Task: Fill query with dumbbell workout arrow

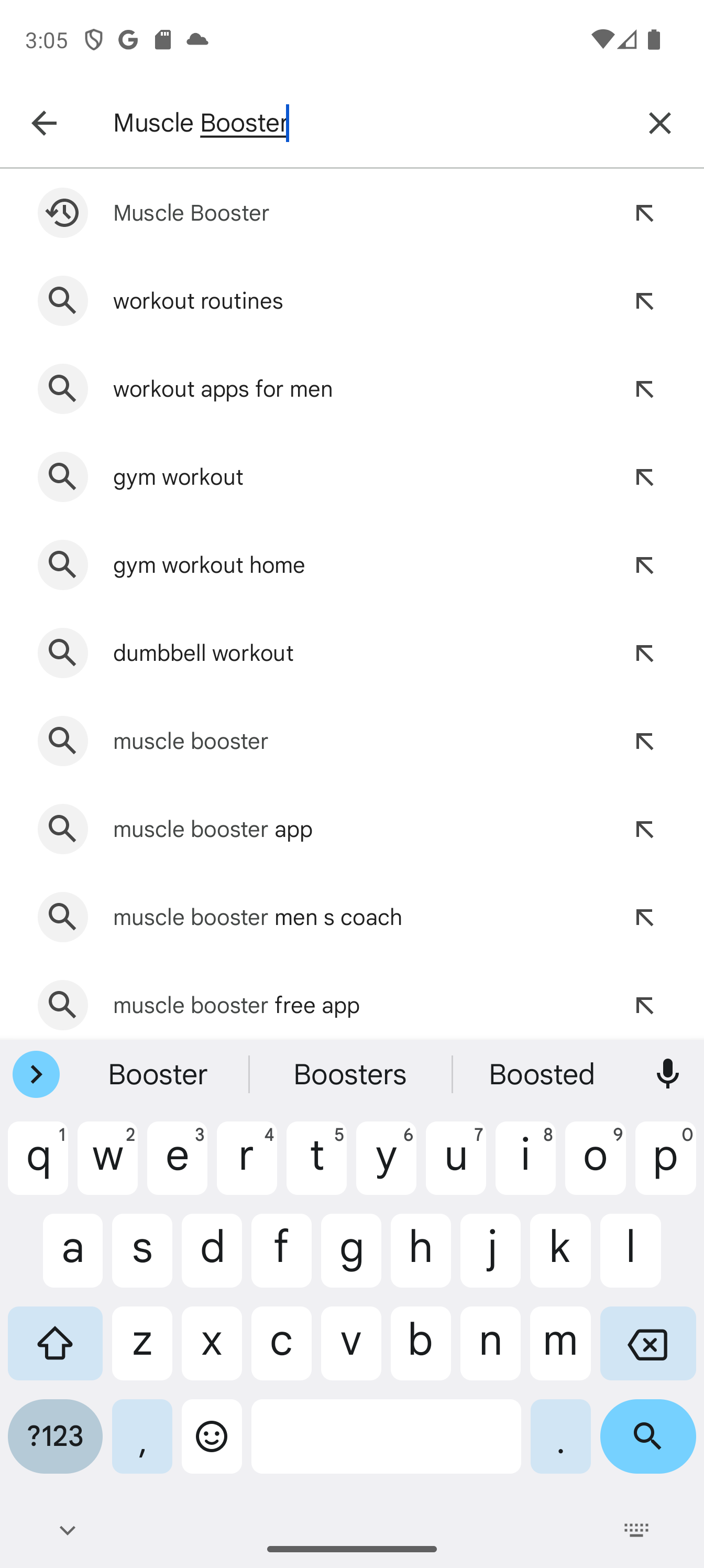Action: pos(644,653)
